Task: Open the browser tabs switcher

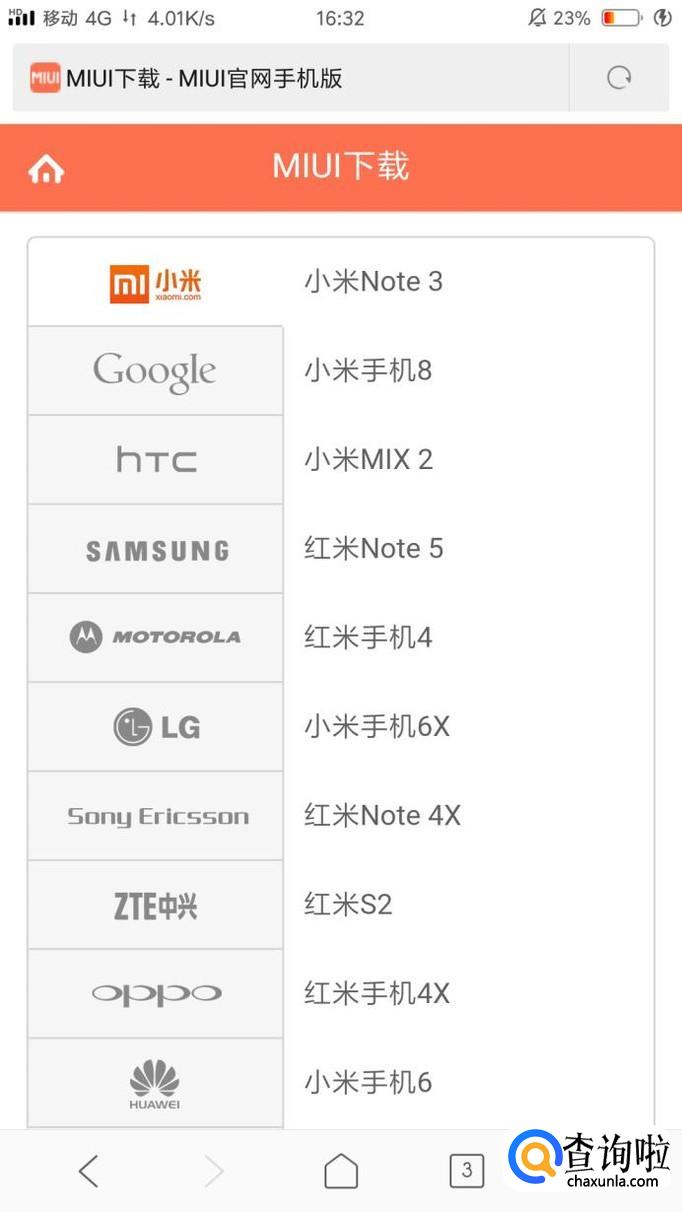Action: pyautogui.click(x=466, y=1170)
